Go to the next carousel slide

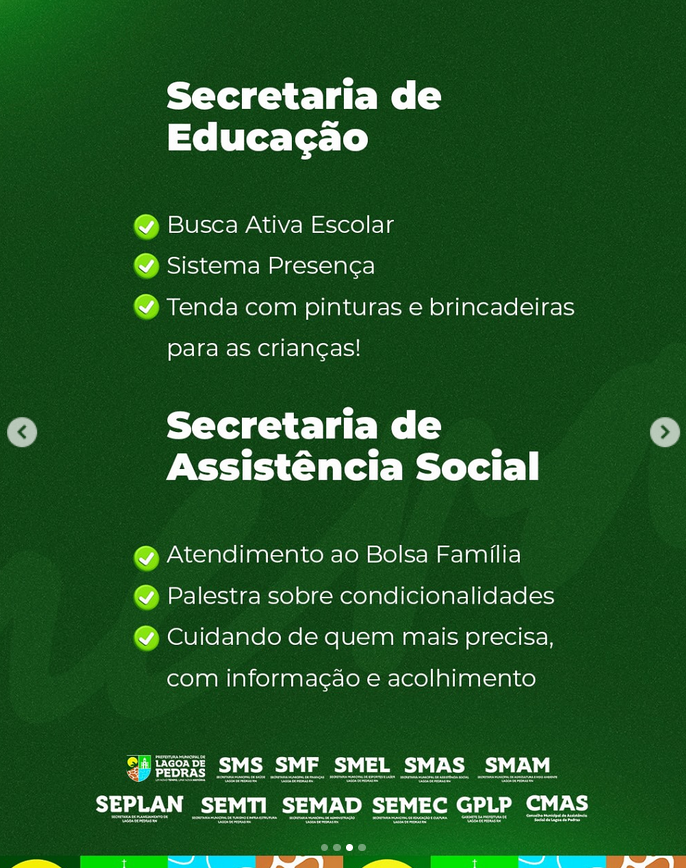(664, 432)
